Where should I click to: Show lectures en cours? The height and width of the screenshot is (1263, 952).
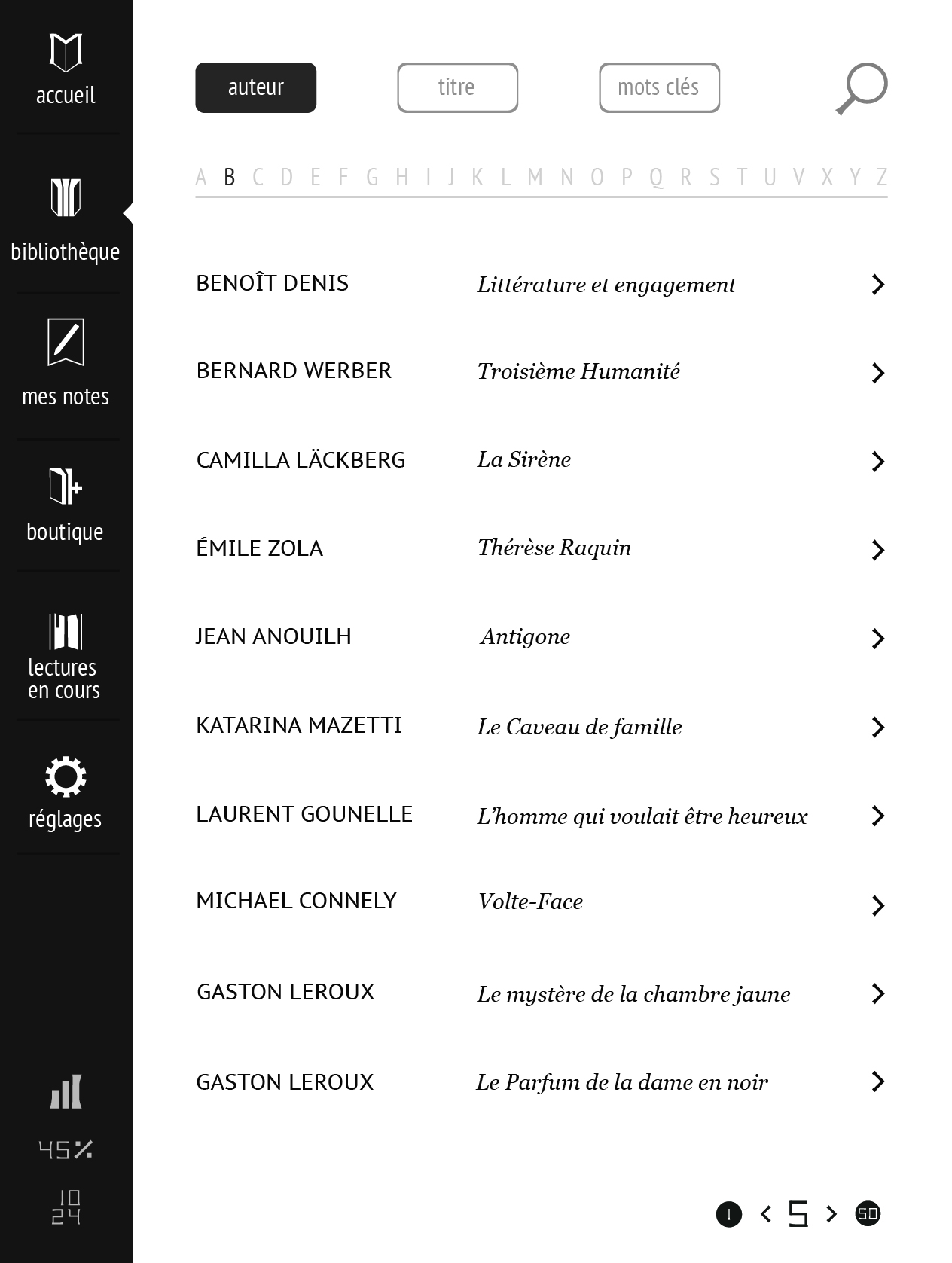coord(66,655)
